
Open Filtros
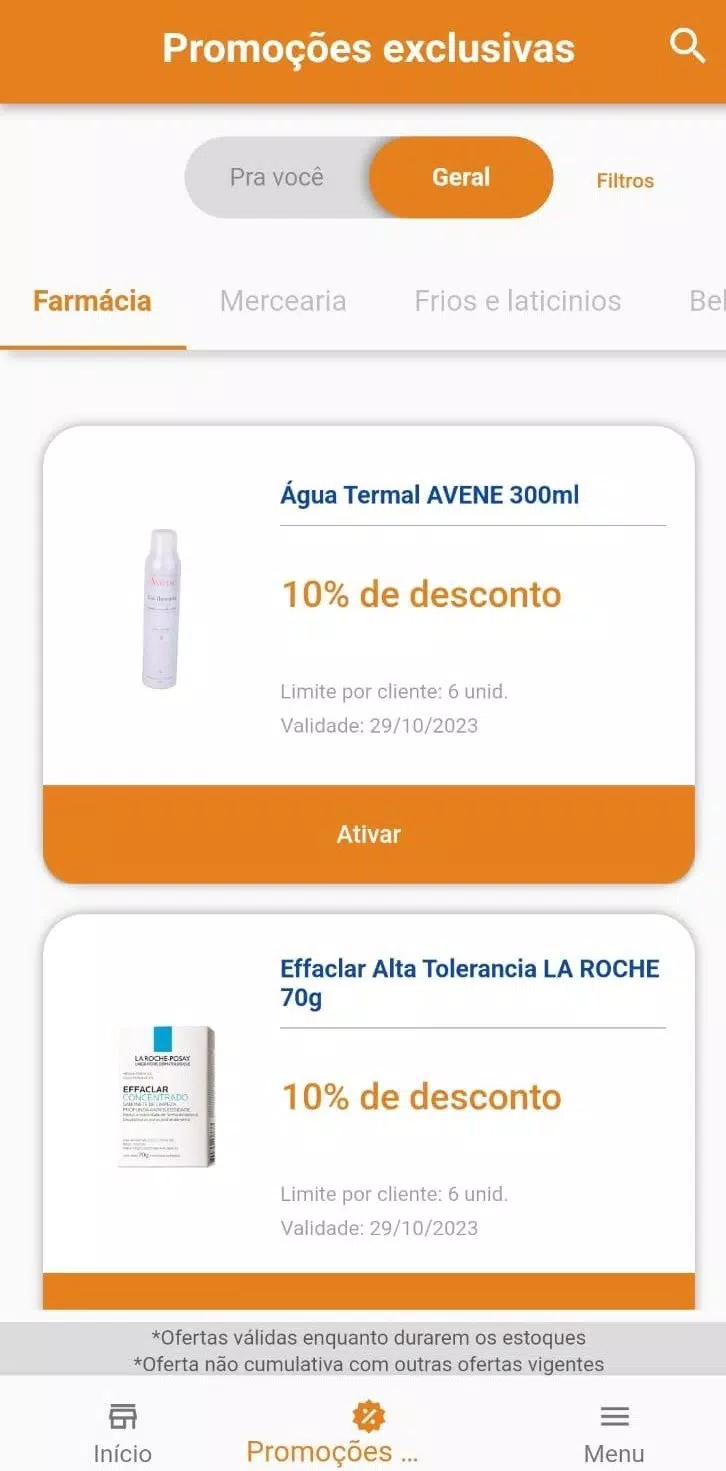(x=625, y=181)
